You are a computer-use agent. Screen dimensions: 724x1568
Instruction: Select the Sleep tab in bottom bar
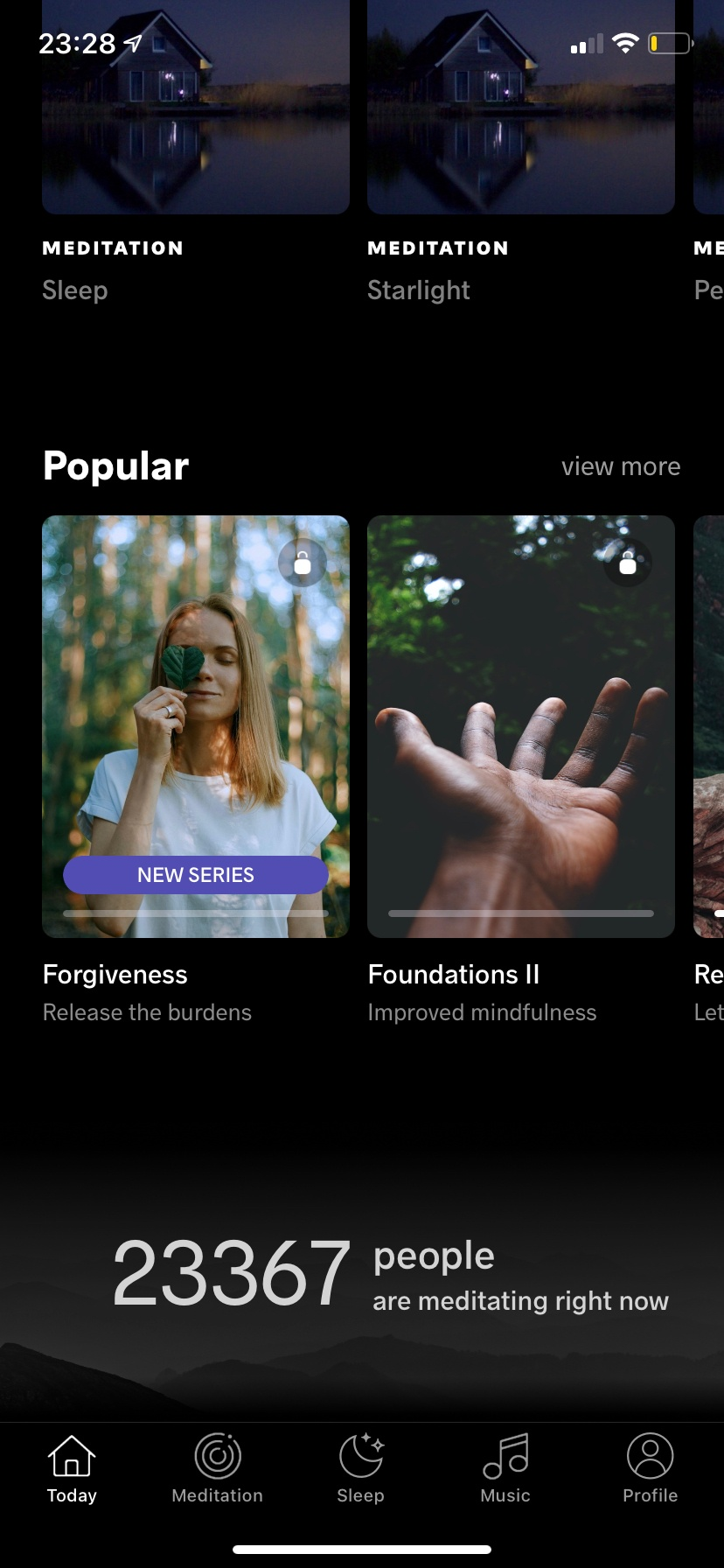361,1469
